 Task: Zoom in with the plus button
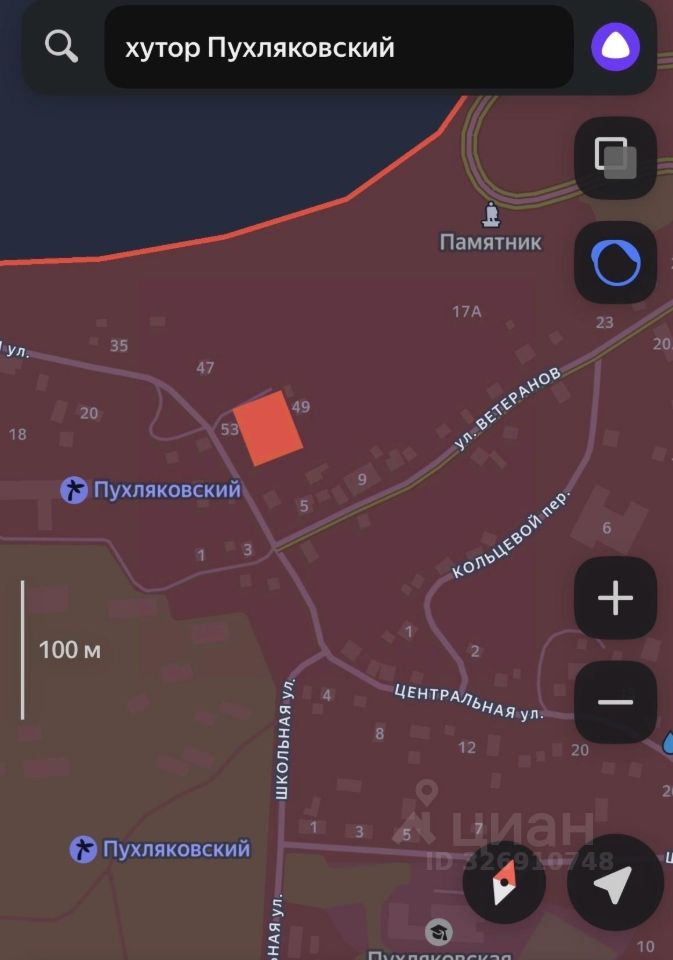tap(615, 598)
